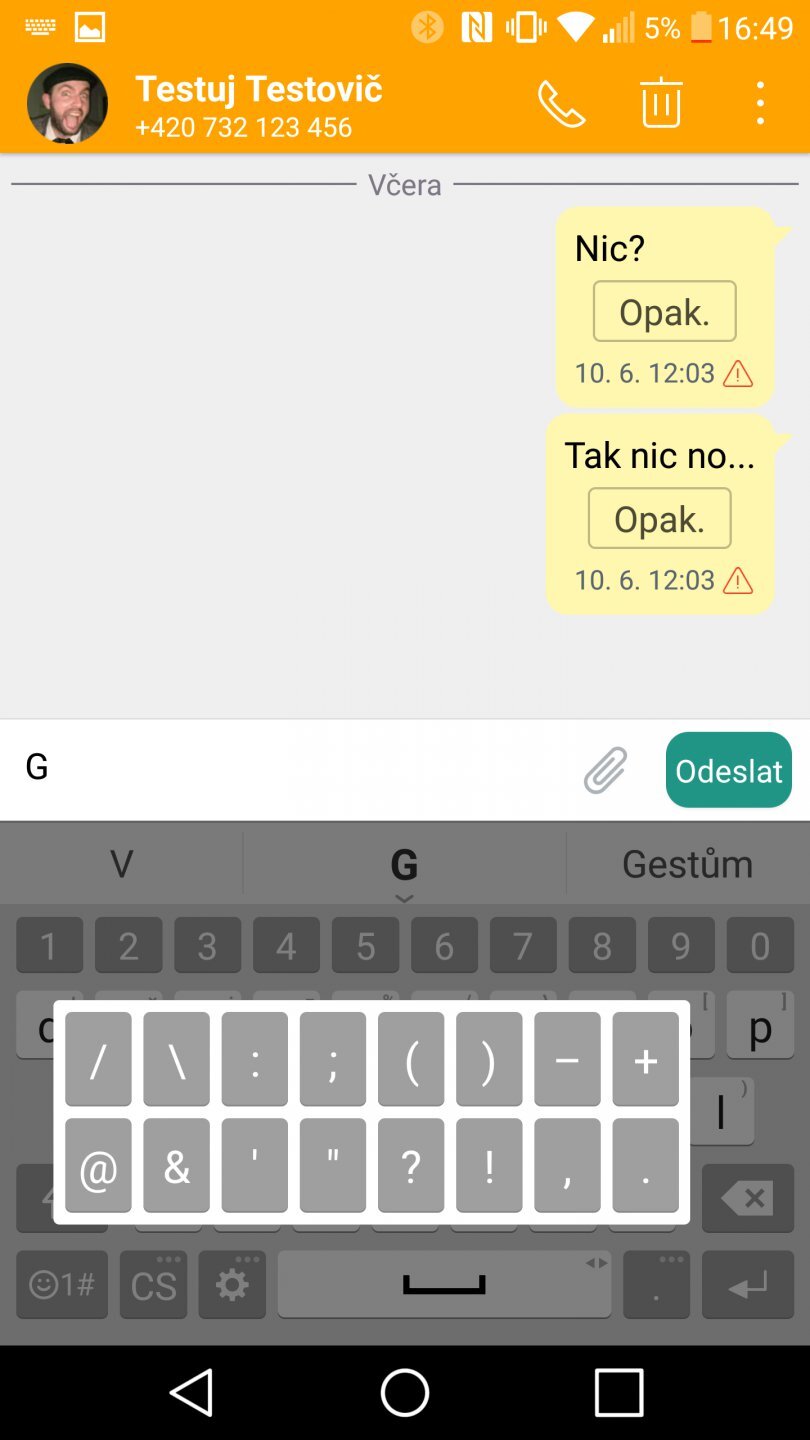Delete this conversation using the trash icon
The height and width of the screenshot is (1440, 810).
[x=660, y=102]
